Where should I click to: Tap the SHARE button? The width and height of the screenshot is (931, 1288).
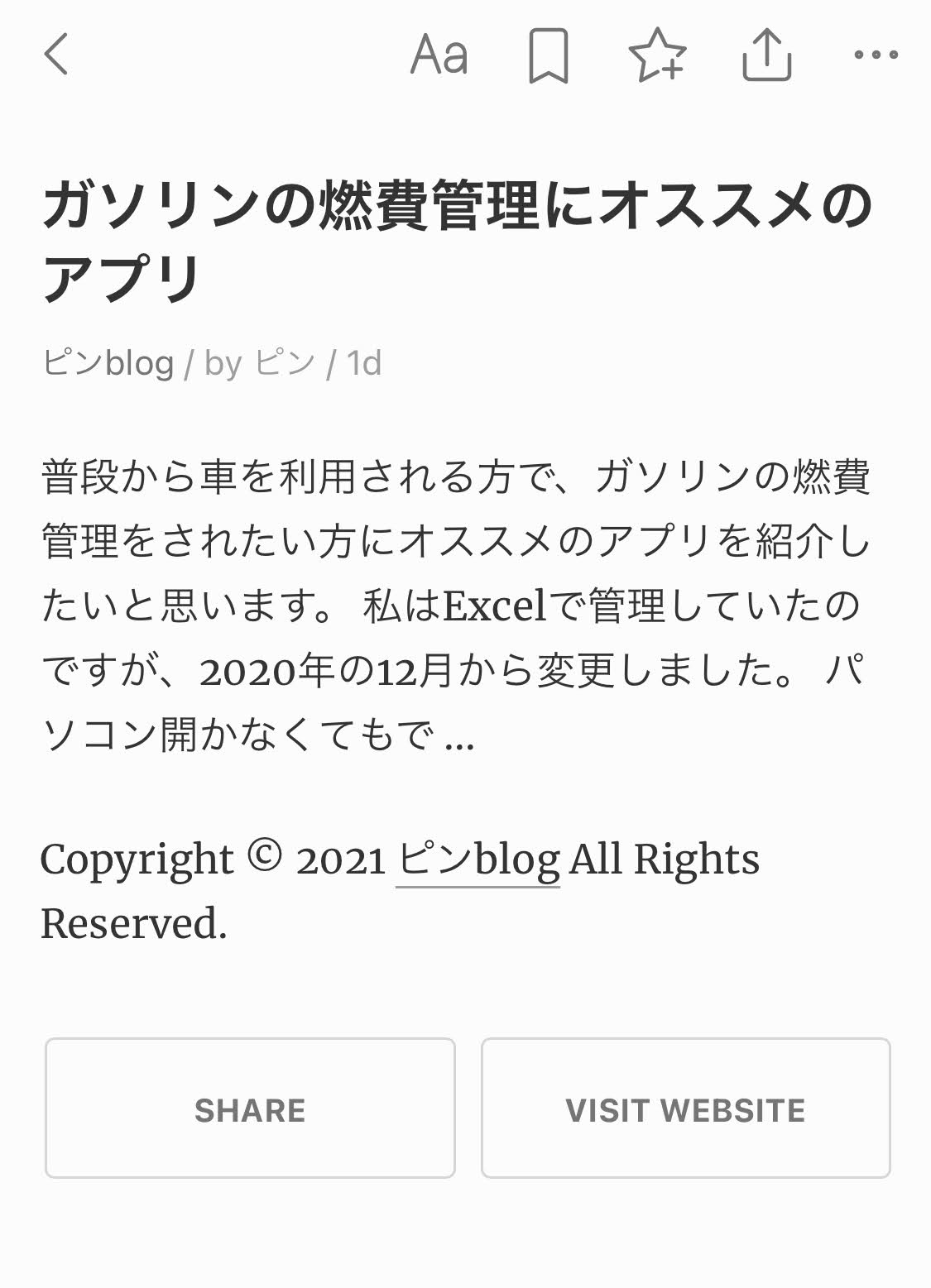click(250, 1108)
